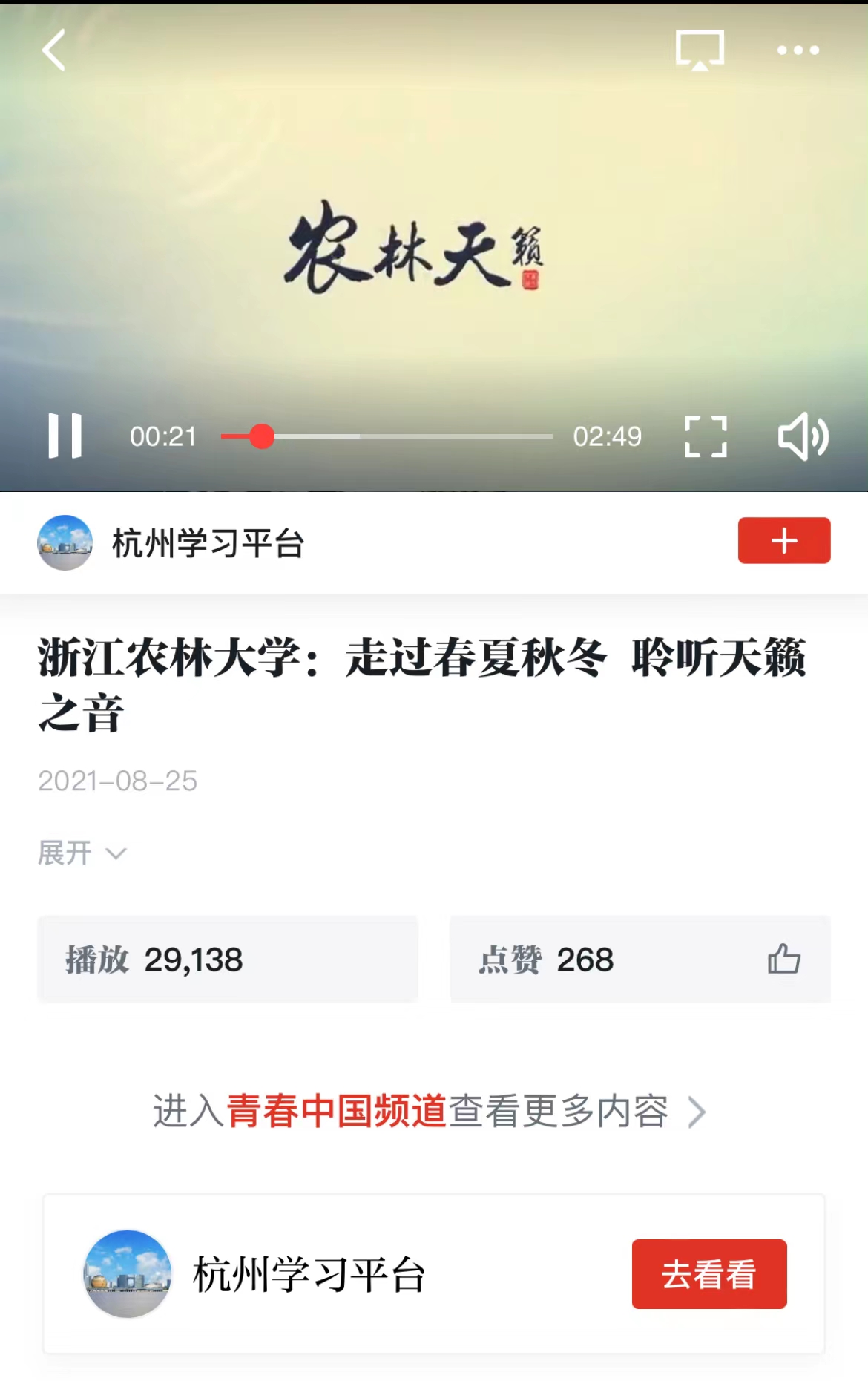The image size is (868, 1381).
Task: Cast the video to another screen
Action: [700, 50]
